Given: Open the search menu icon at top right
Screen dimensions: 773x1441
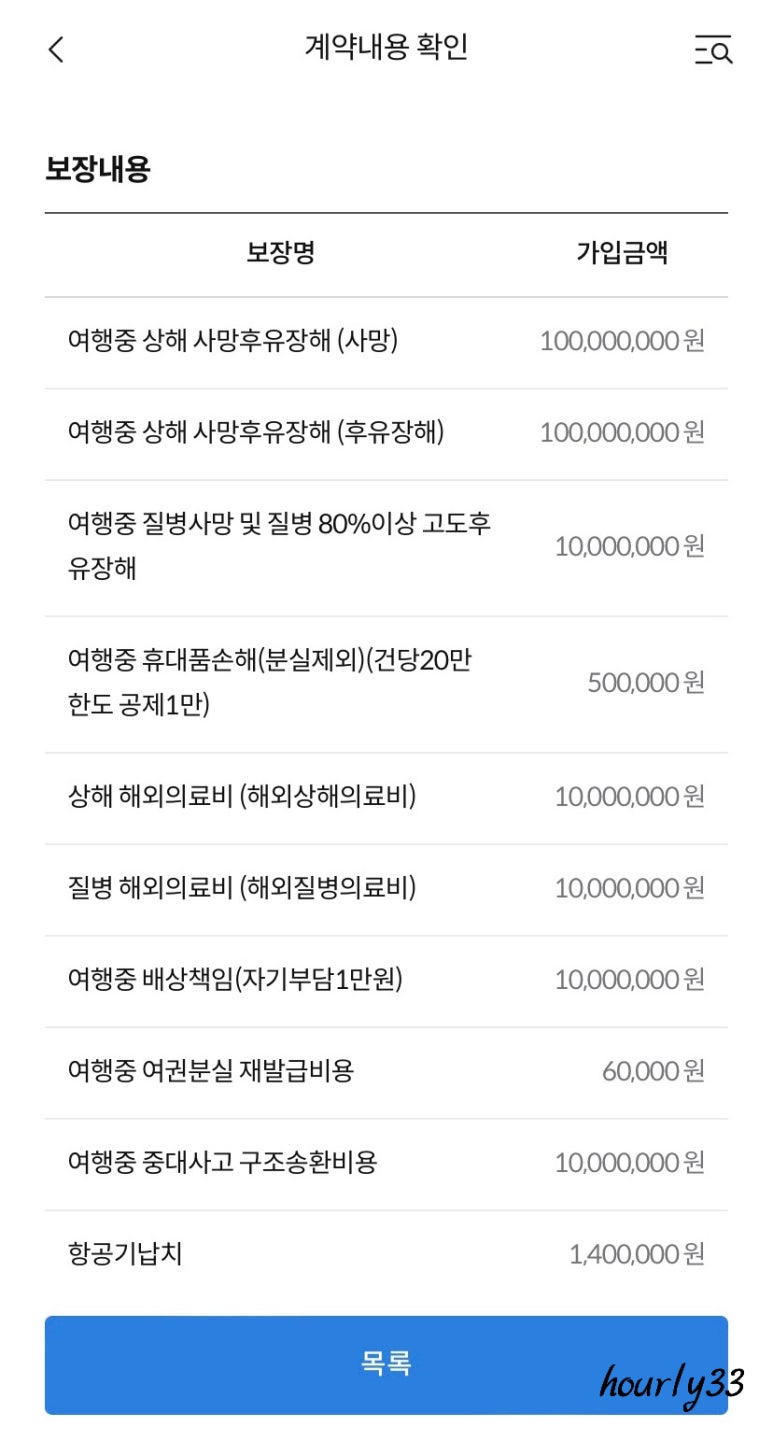Looking at the screenshot, I should [713, 49].
